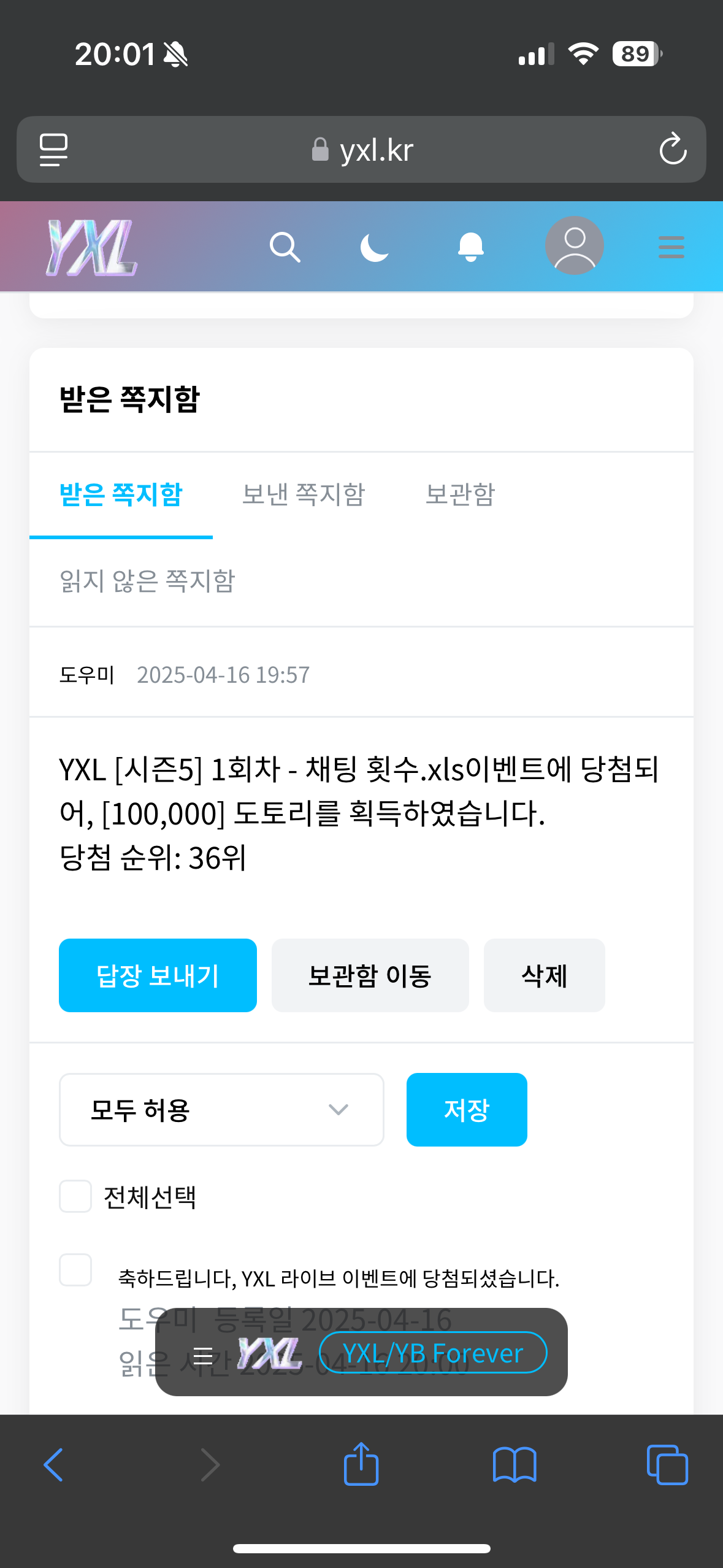The image size is (723, 1568).
Task: Save the setting with 저장
Action: (x=467, y=1110)
